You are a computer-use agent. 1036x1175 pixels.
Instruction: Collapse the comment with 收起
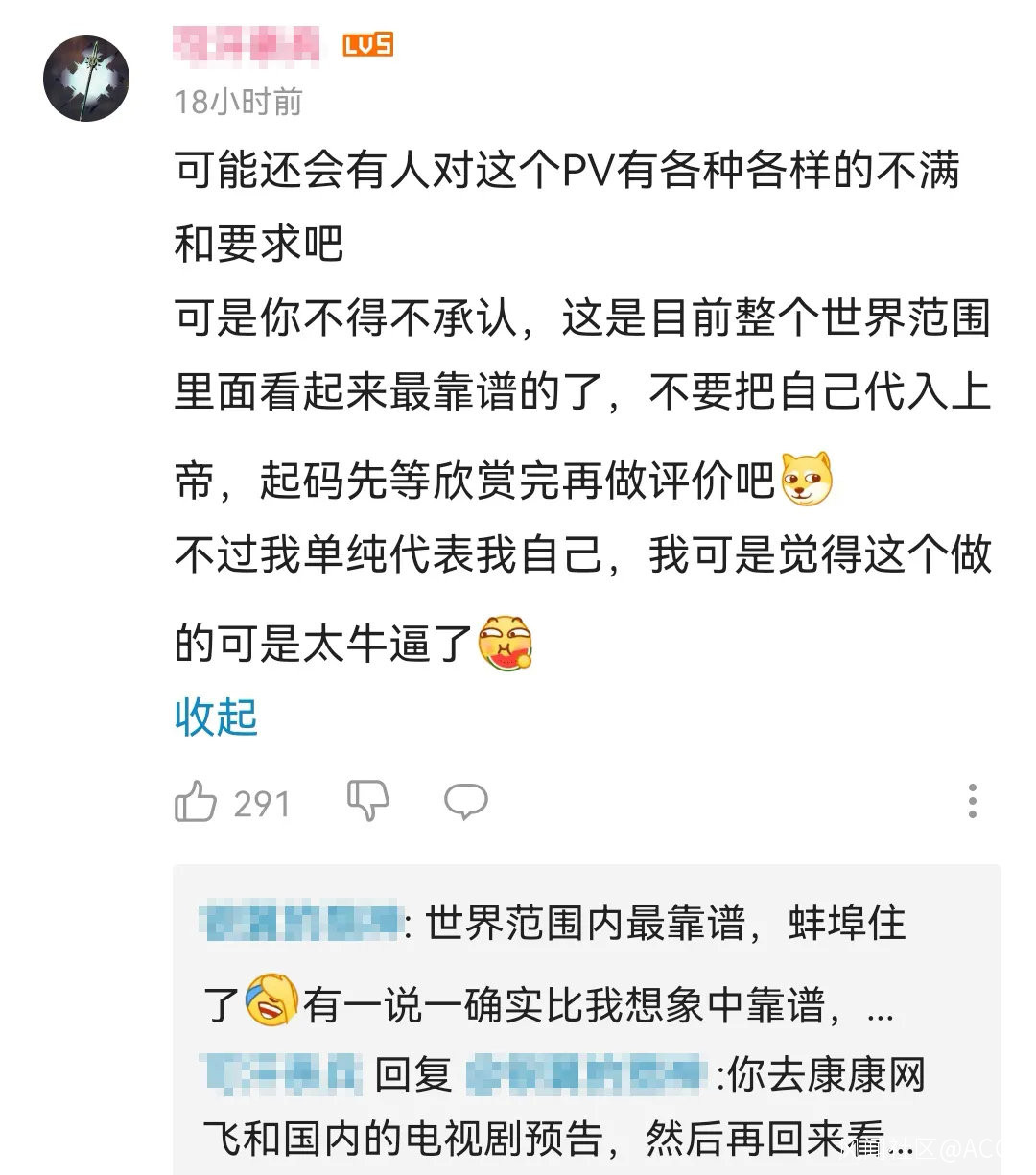[216, 717]
